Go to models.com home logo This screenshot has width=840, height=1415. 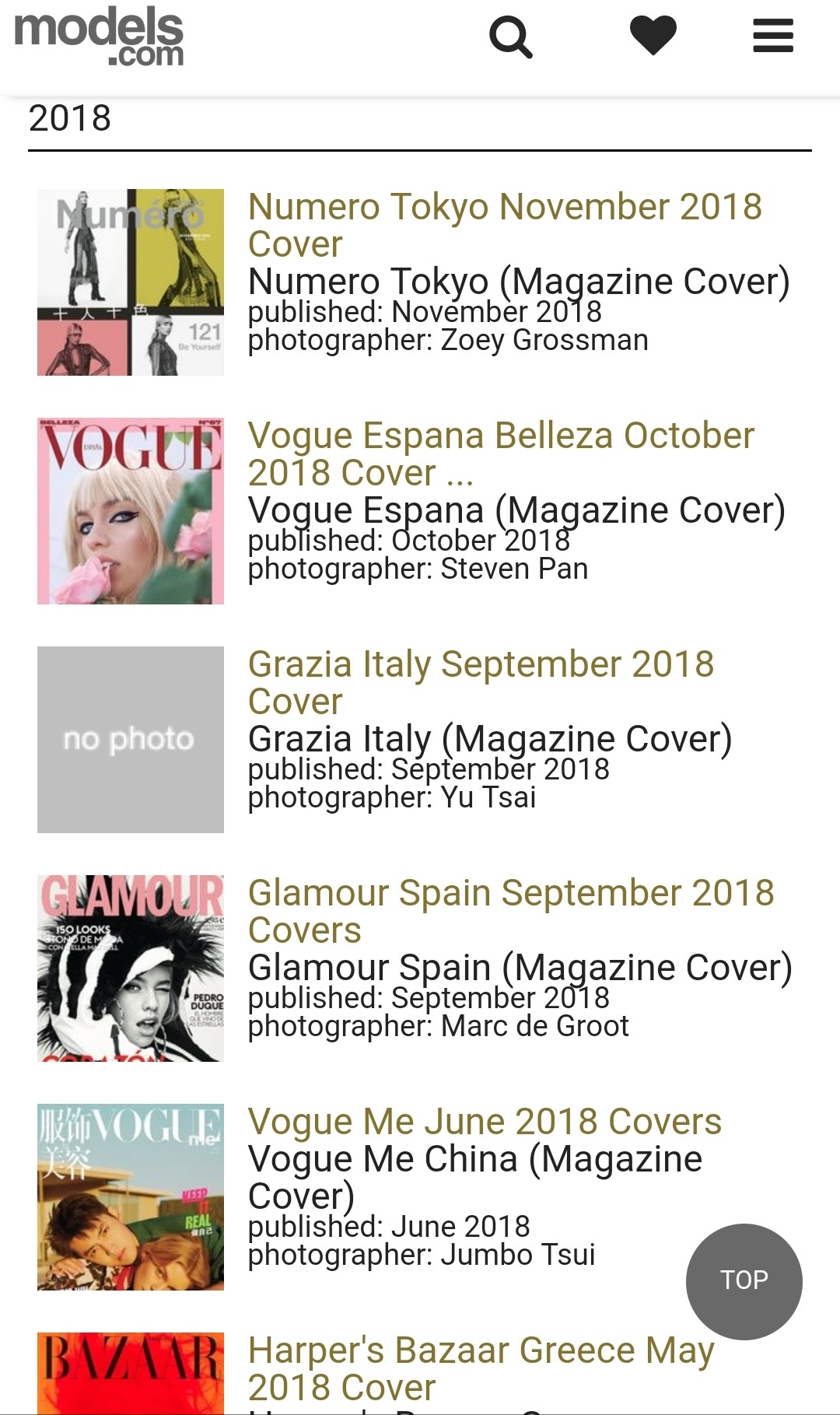coord(99,37)
